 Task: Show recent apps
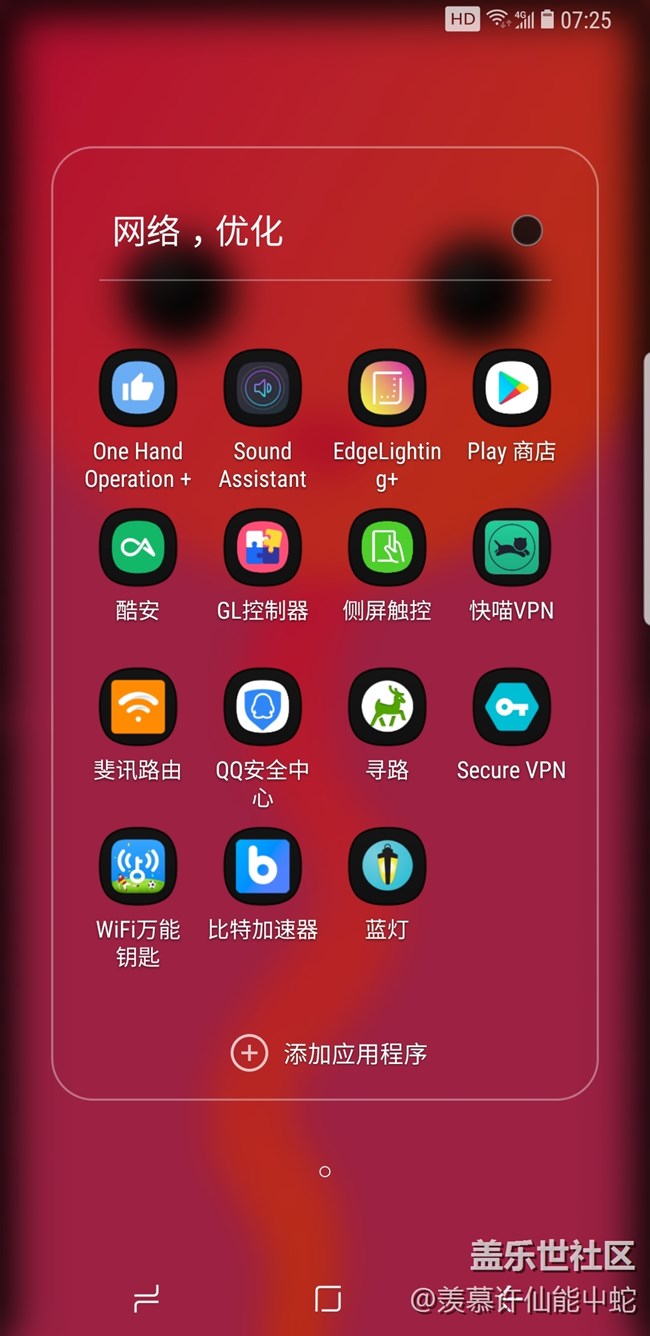(146, 1298)
